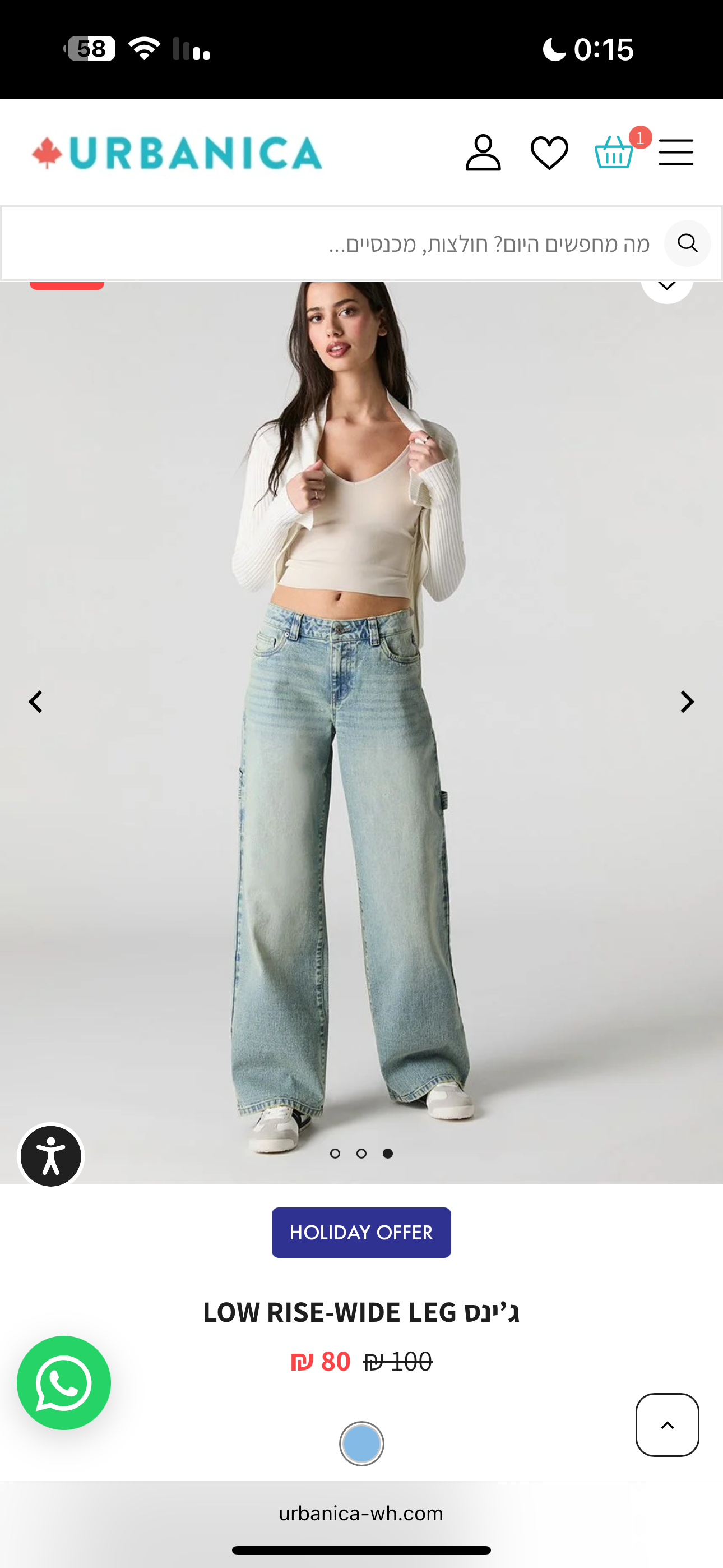Go to the first image dot
Image resolution: width=723 pixels, height=1568 pixels.
335,1154
